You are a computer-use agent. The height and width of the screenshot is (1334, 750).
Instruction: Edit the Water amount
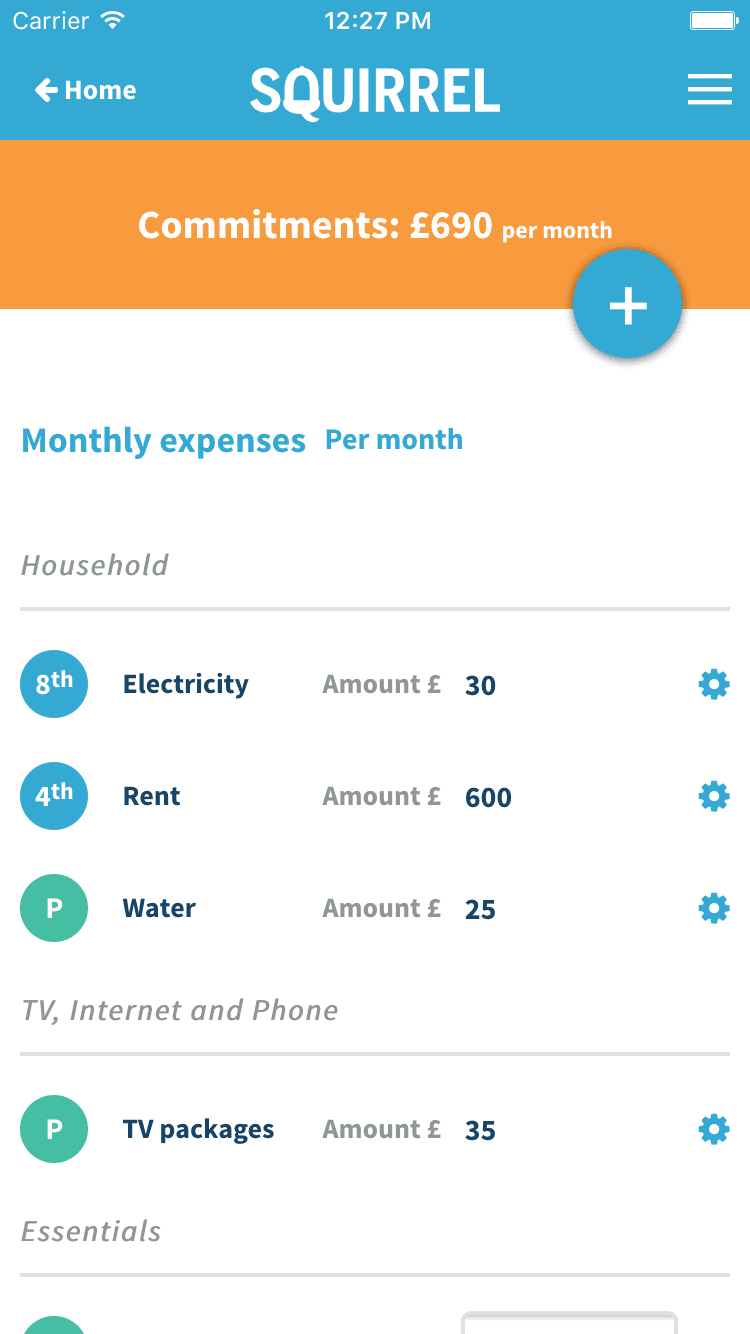tap(481, 910)
